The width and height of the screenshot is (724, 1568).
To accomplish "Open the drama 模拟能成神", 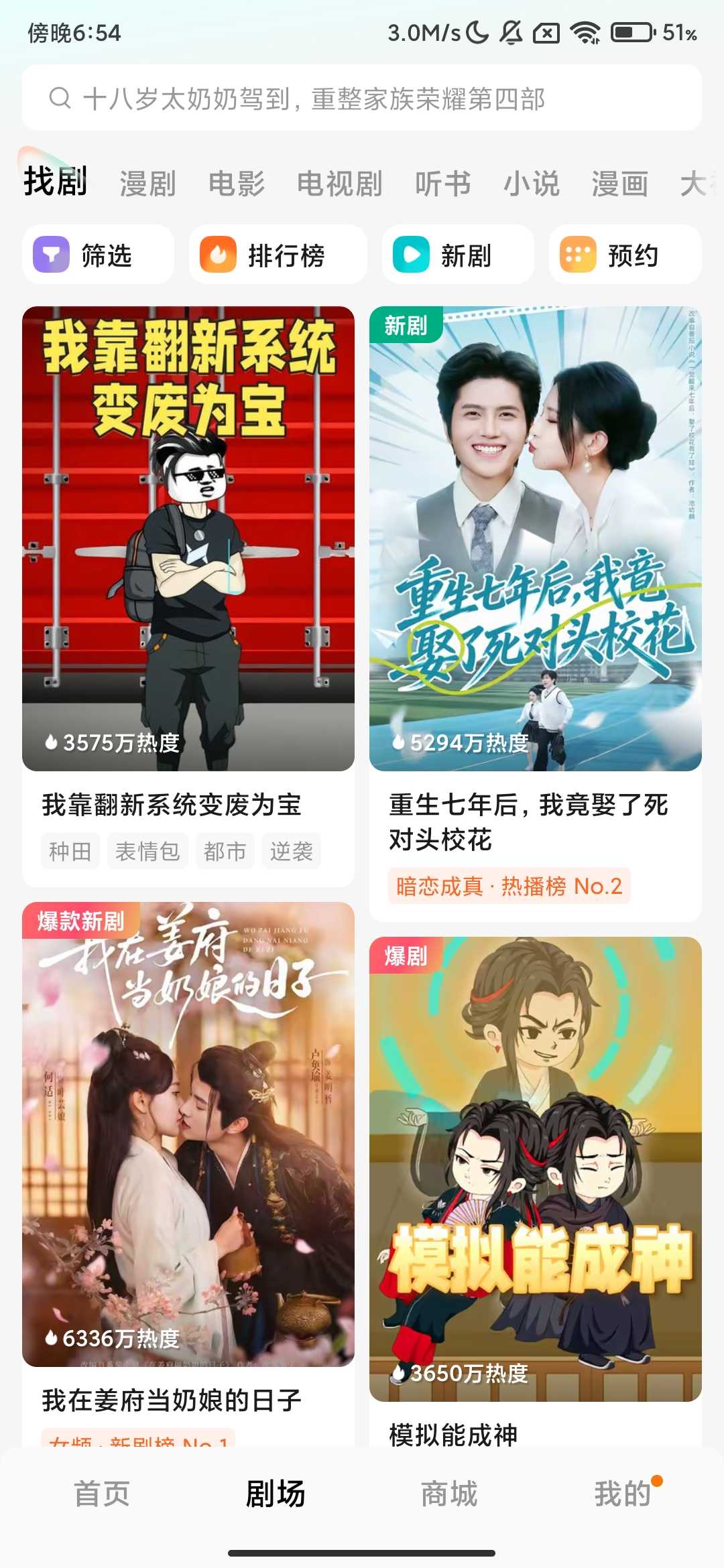I will pos(535,1169).
